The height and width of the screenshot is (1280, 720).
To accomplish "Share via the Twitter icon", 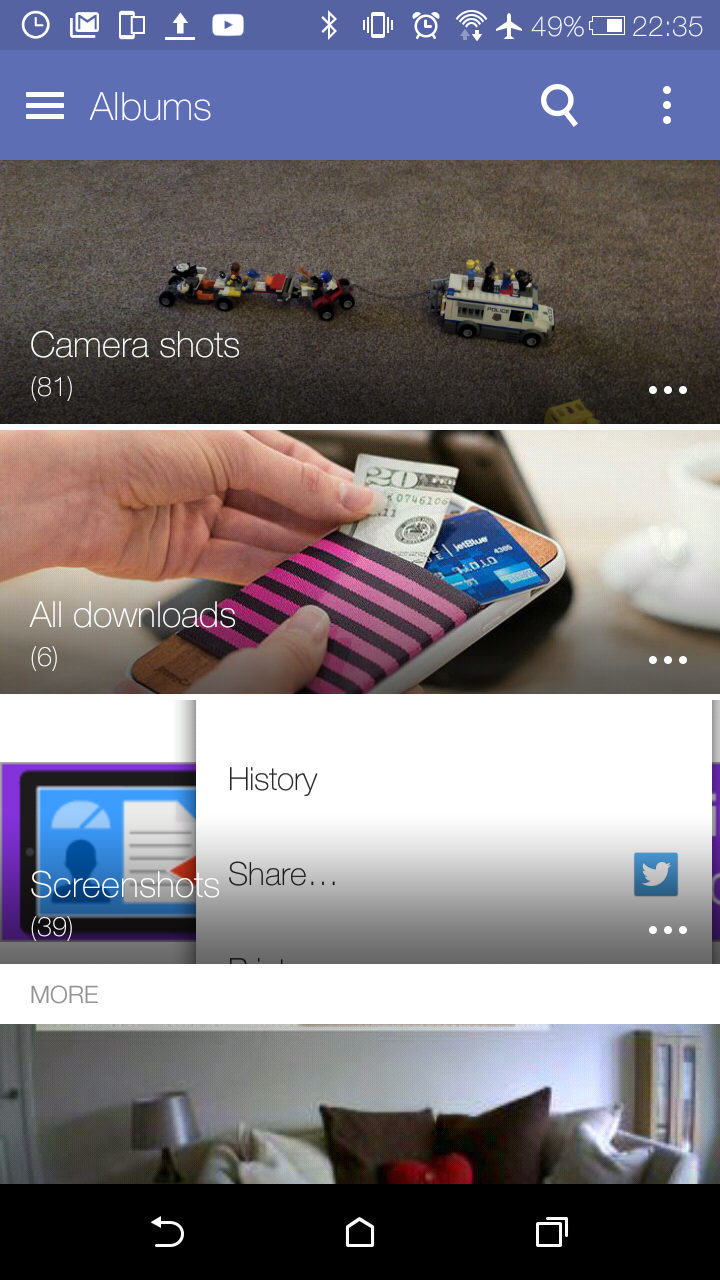I will click(x=656, y=875).
